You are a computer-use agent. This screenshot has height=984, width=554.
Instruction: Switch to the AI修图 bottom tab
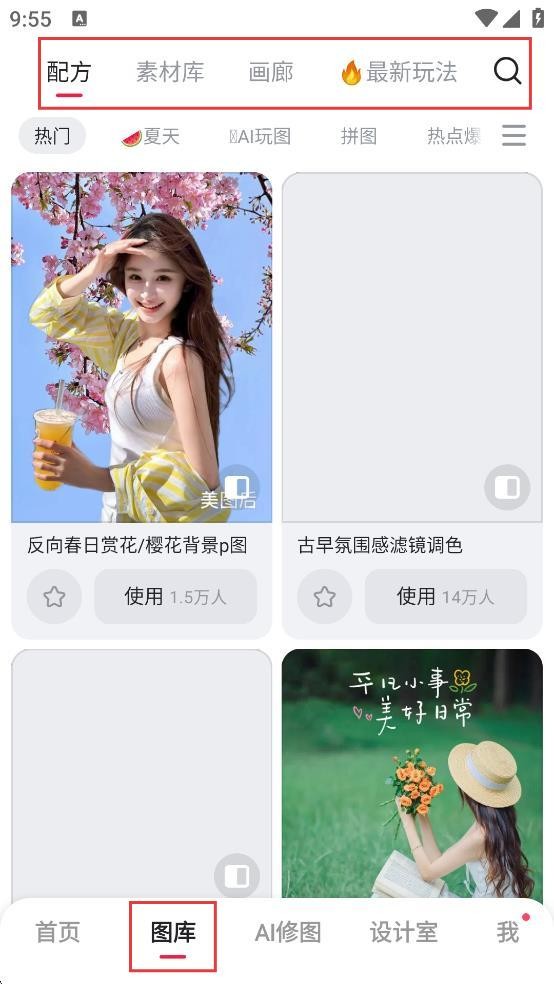(288, 932)
